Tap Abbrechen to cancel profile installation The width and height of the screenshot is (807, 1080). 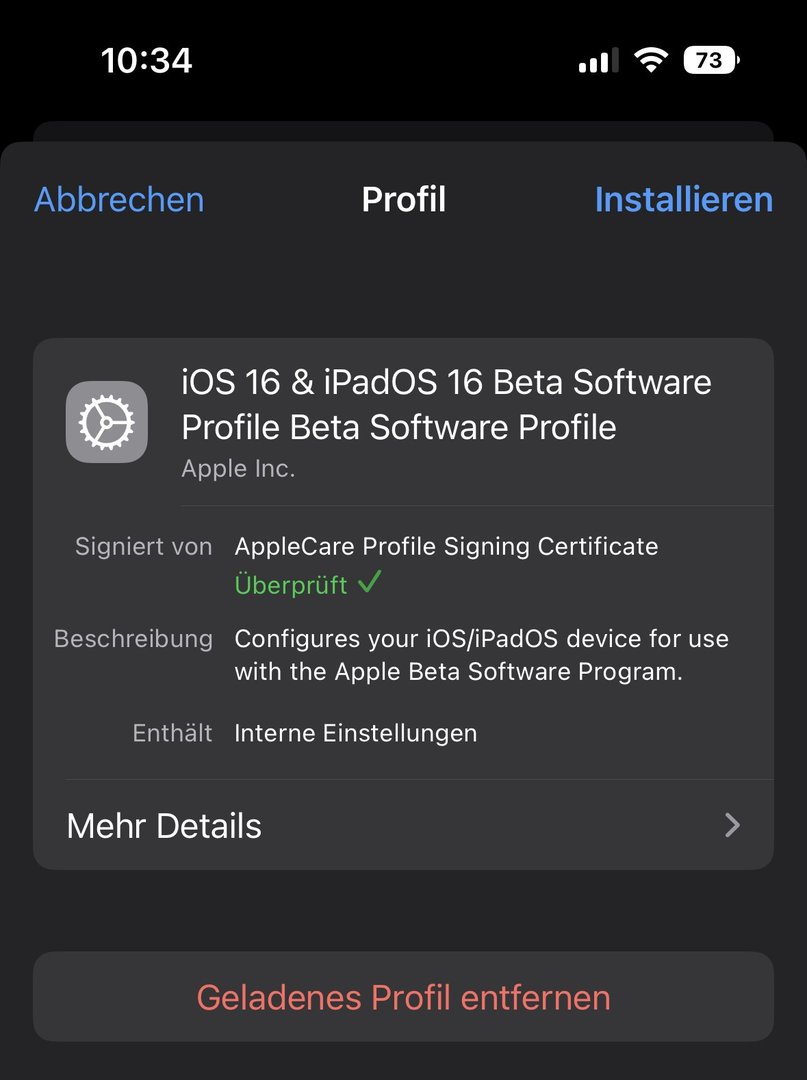pyautogui.click(x=119, y=200)
